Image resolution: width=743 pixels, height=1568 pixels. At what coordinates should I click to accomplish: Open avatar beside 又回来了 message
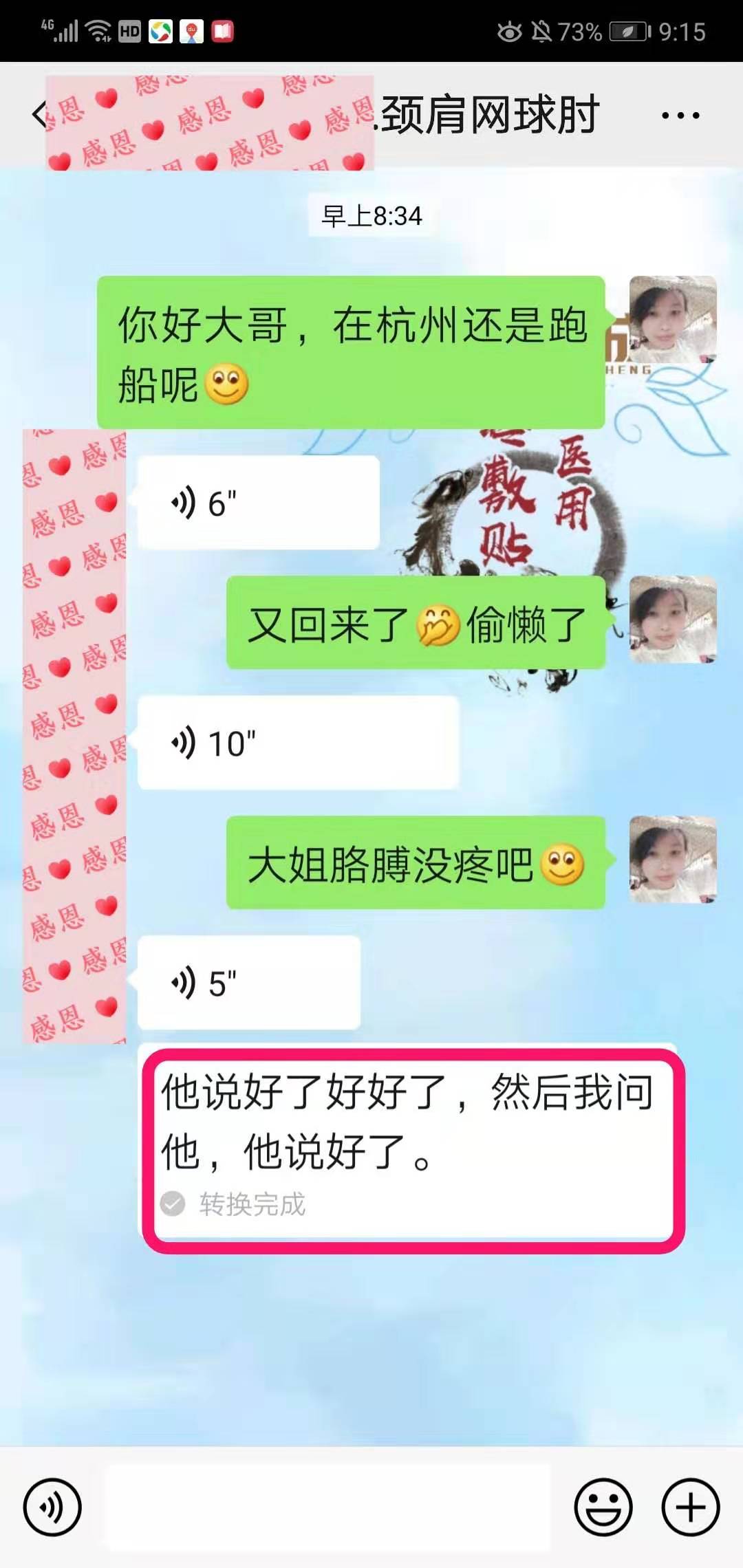coord(672,620)
